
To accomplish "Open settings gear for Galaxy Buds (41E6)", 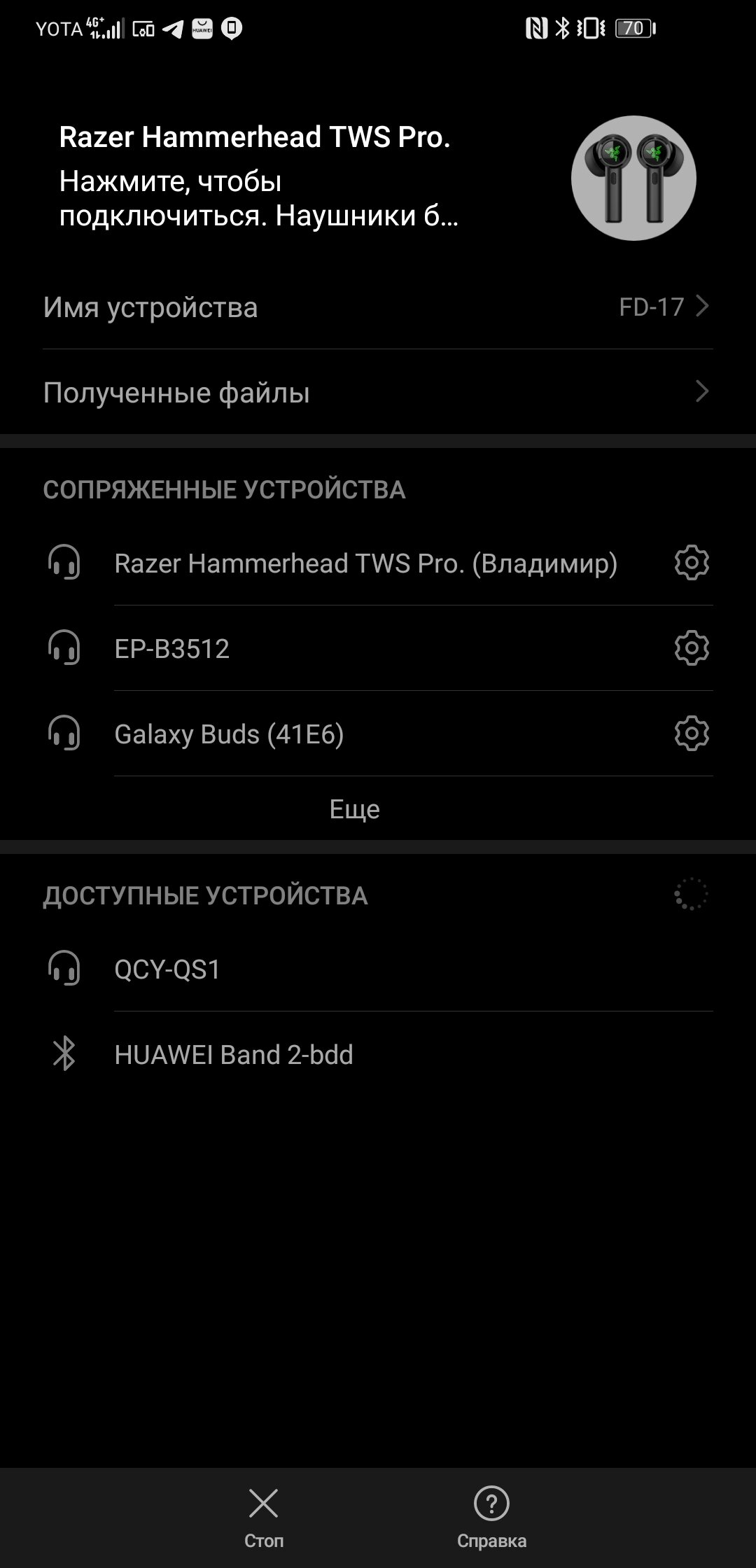I will click(692, 734).
